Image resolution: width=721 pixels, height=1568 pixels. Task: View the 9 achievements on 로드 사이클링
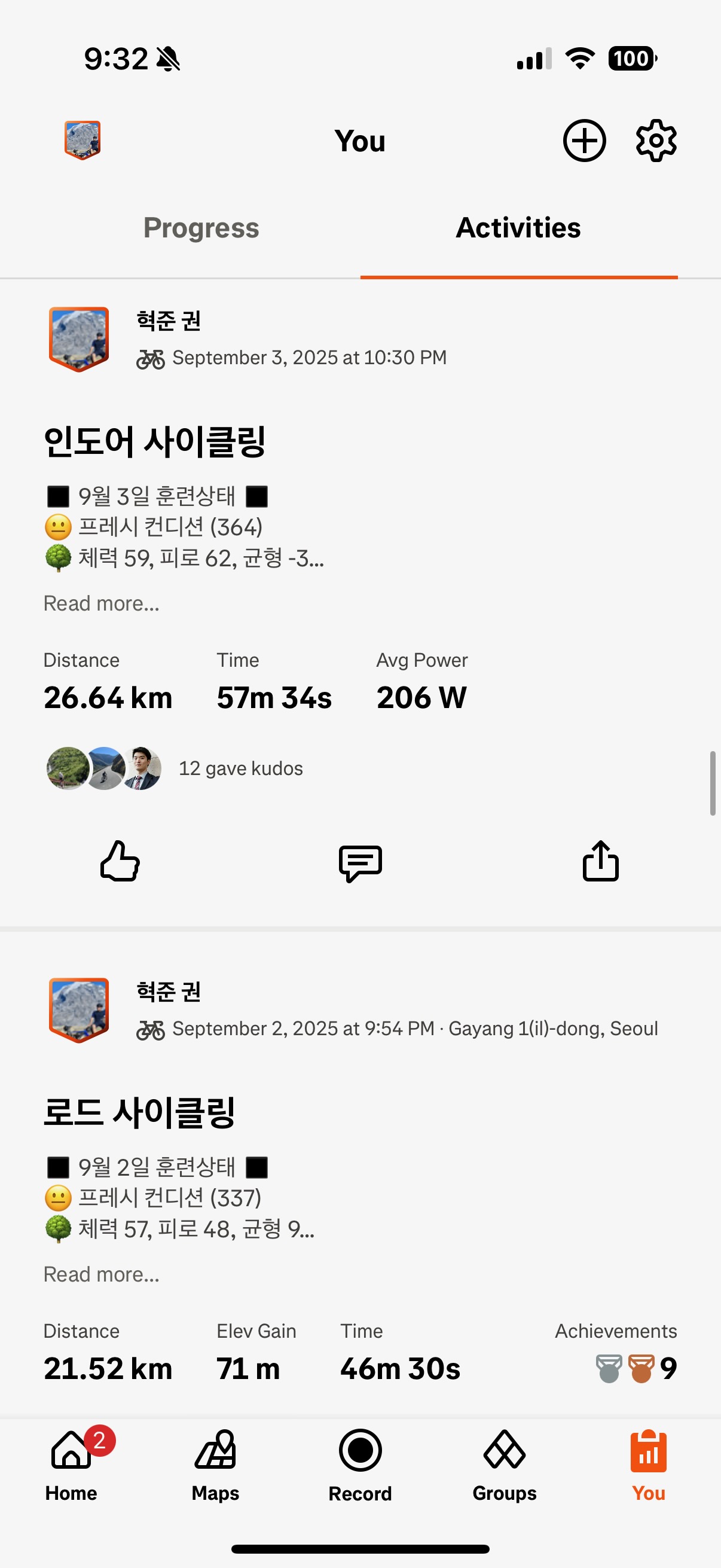[x=636, y=1368]
